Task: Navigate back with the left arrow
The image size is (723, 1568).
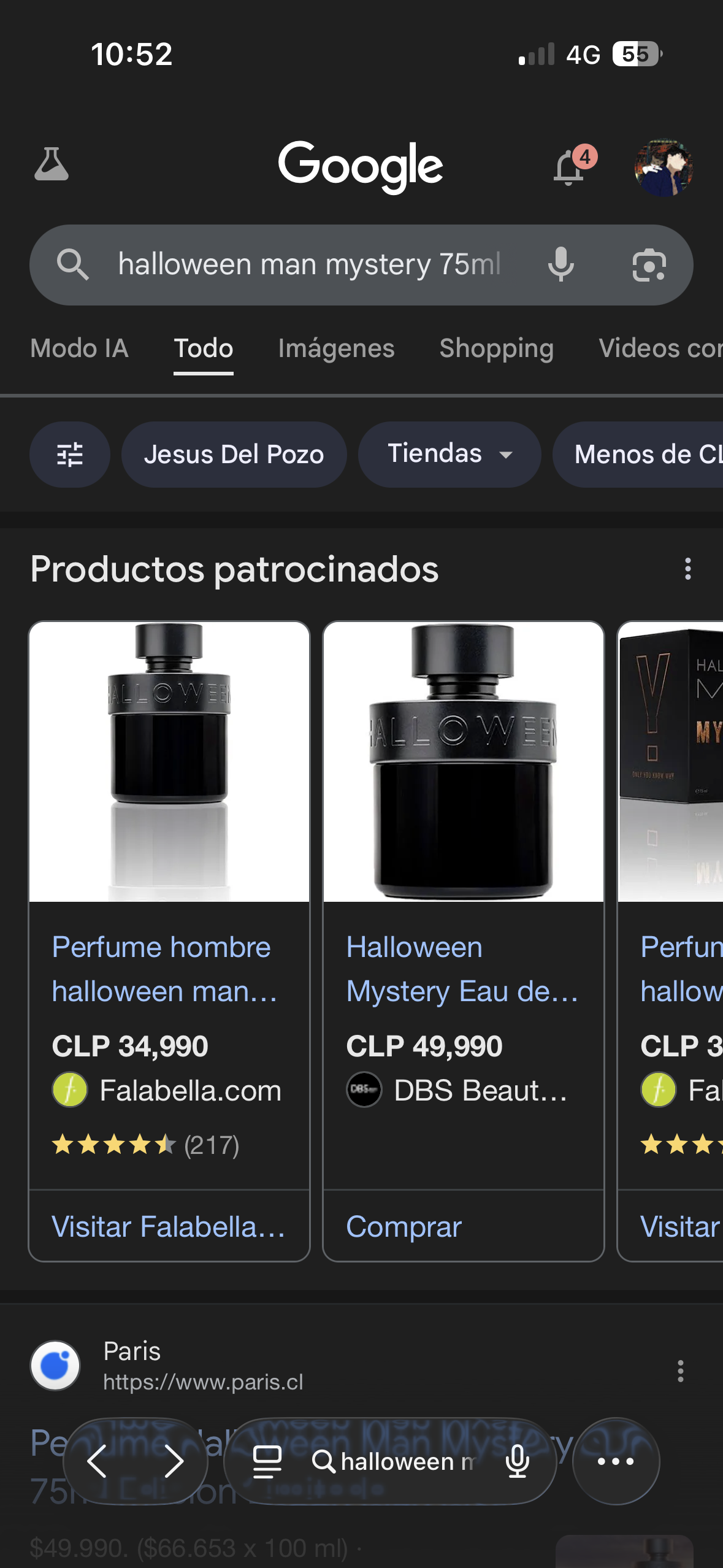Action: coord(98,1462)
